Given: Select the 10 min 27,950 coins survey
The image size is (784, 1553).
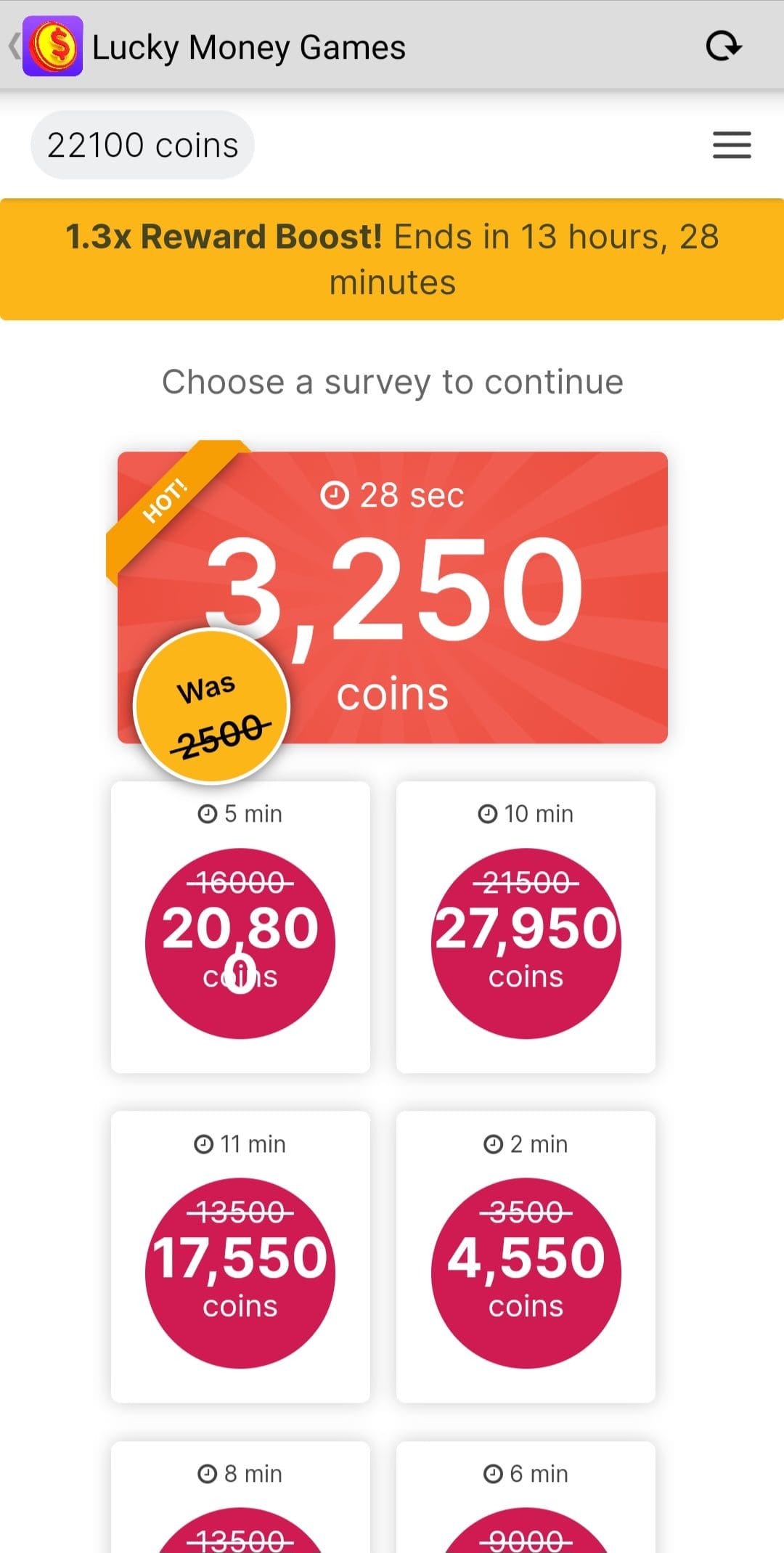Looking at the screenshot, I should pyautogui.click(x=526, y=927).
